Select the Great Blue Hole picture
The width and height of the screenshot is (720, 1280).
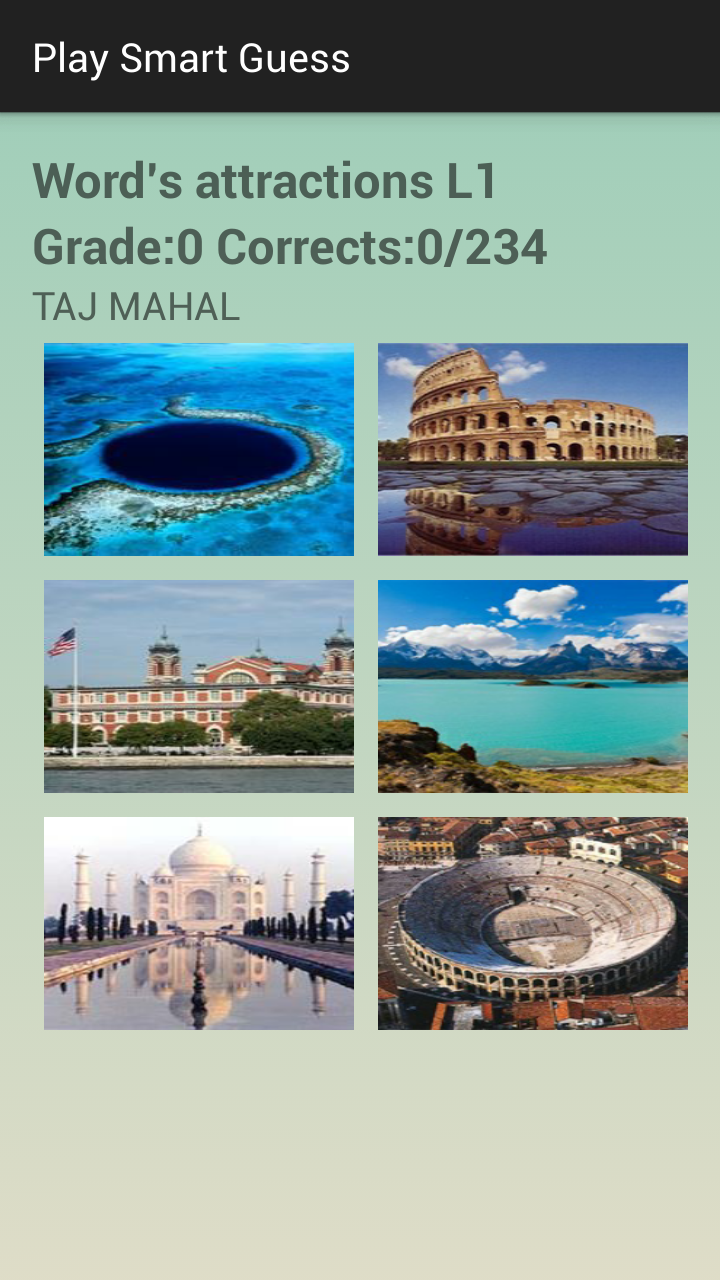pos(199,449)
